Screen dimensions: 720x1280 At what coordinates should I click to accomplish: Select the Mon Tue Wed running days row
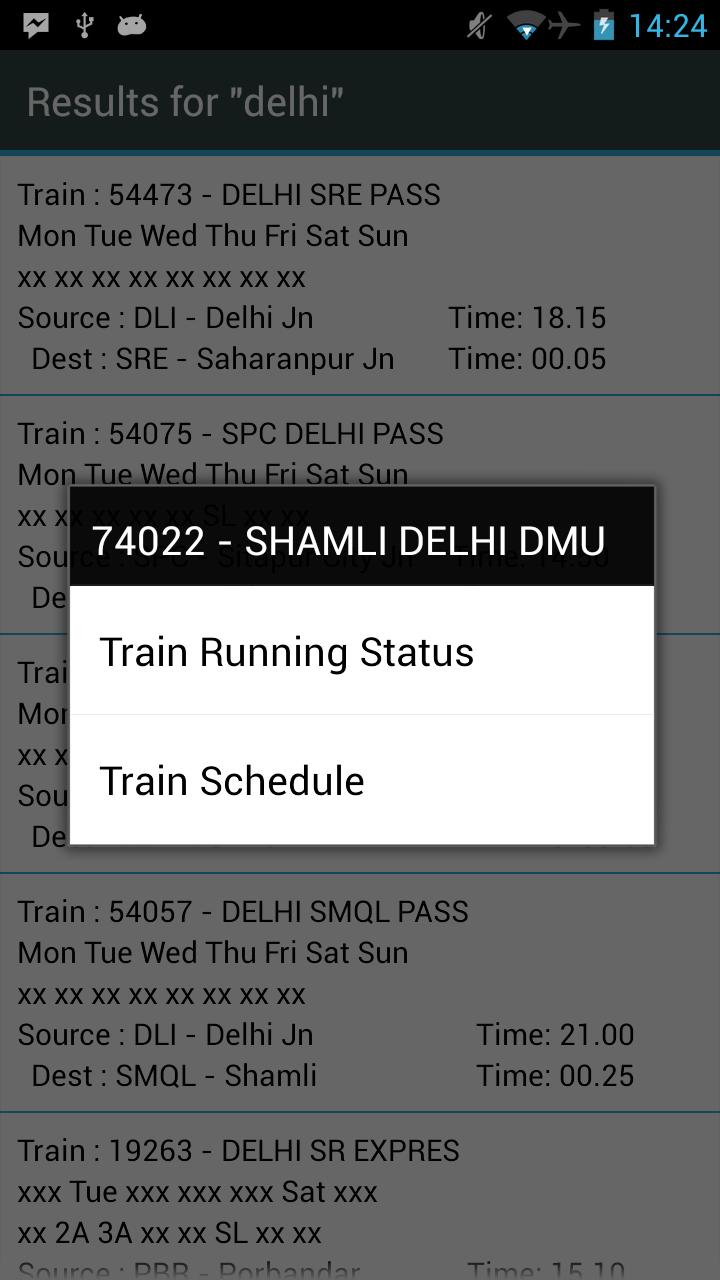coord(212,235)
